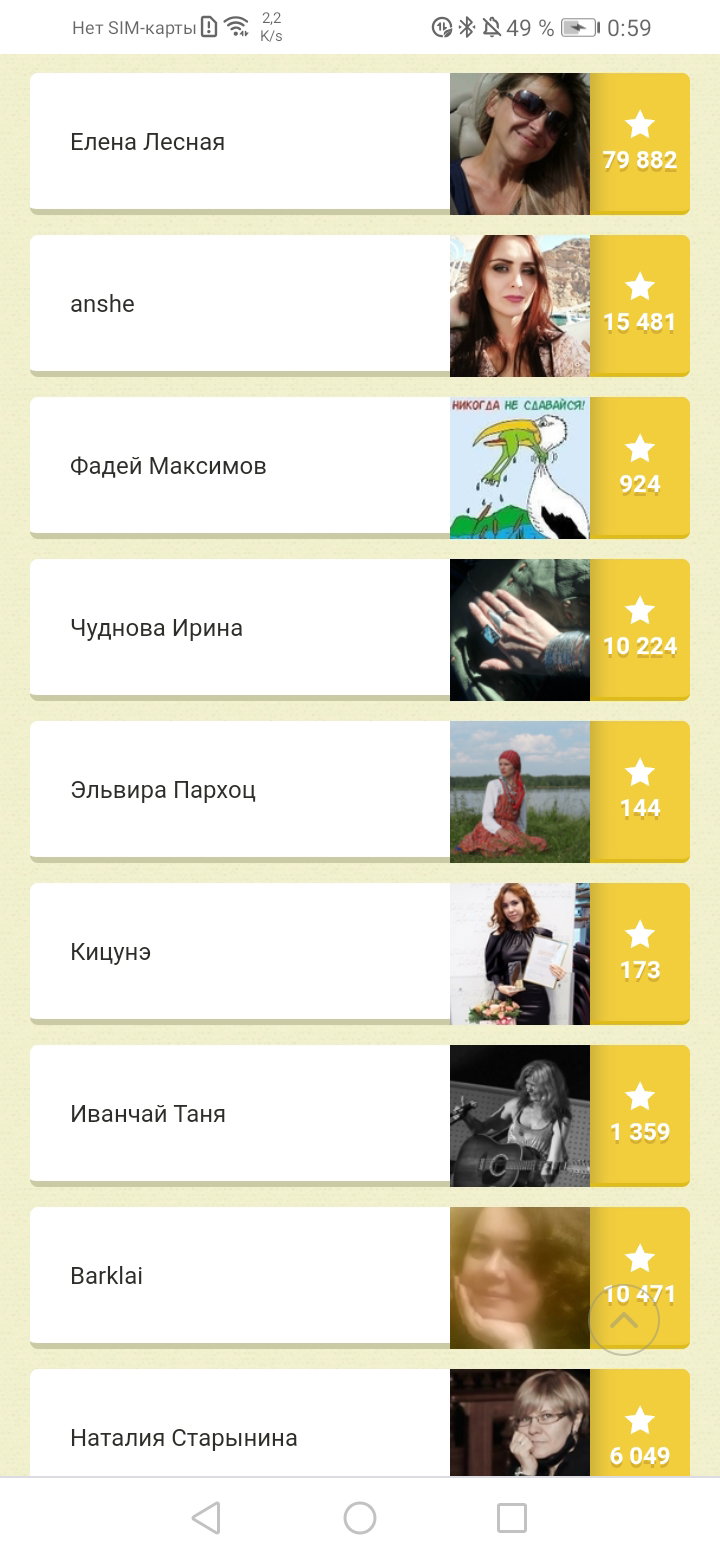The width and height of the screenshot is (720, 1560).
Task: View Чуднова Ирина's page
Action: 360,629
